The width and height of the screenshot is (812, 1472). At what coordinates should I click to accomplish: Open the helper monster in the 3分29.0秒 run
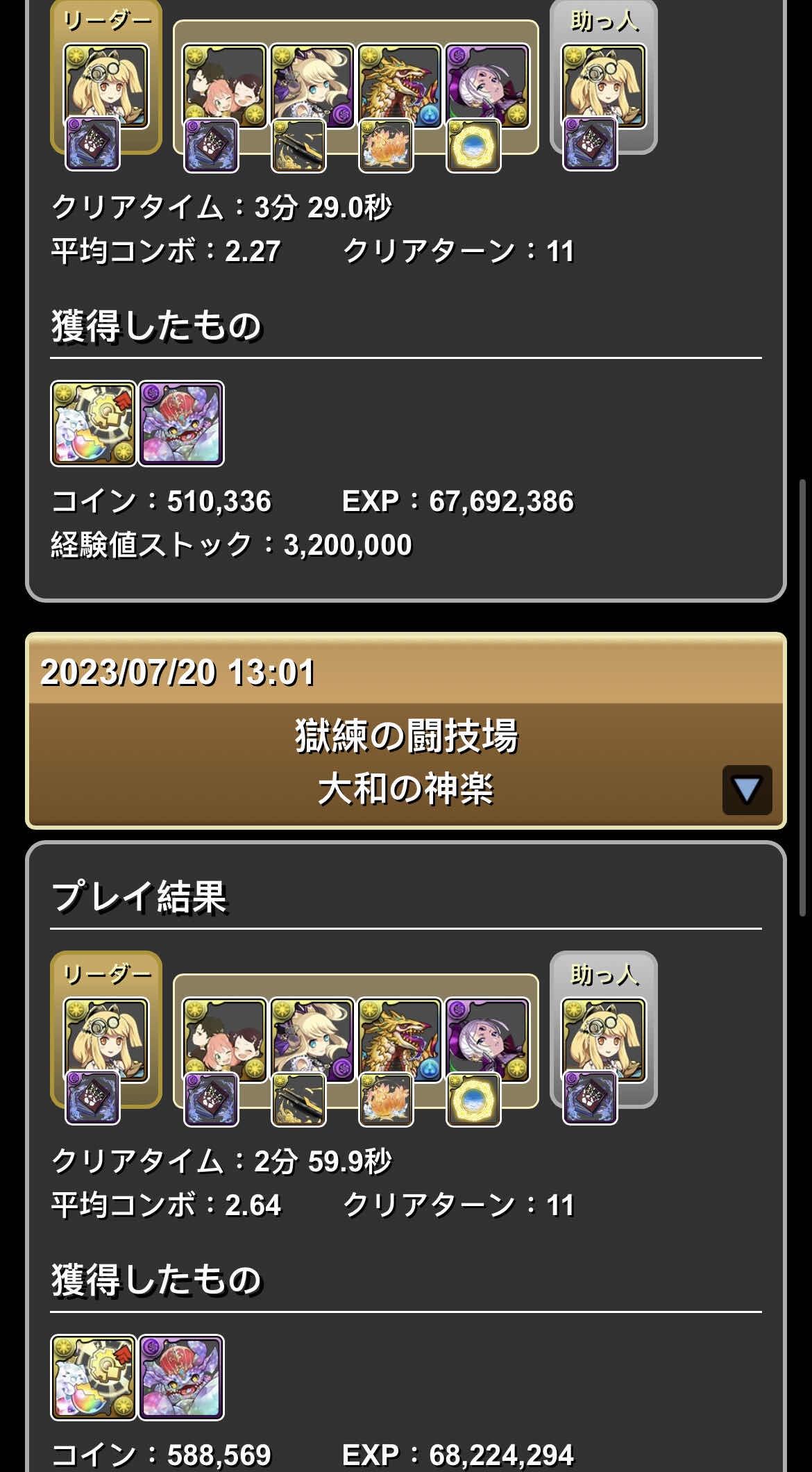603,86
